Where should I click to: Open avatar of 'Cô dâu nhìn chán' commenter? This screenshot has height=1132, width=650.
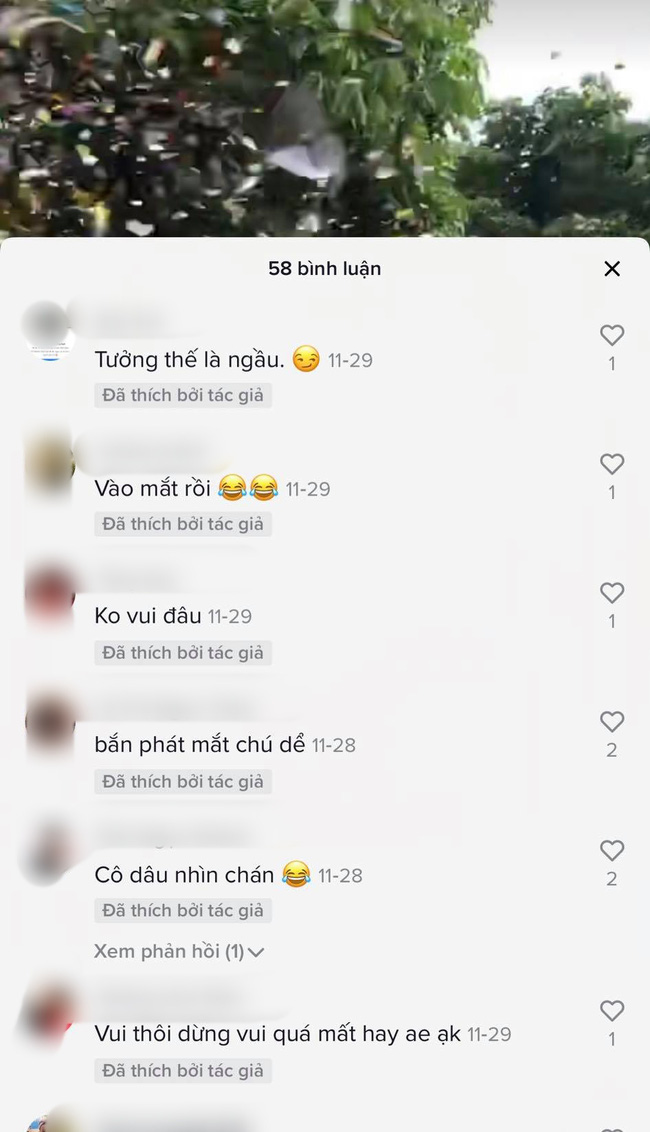point(49,849)
